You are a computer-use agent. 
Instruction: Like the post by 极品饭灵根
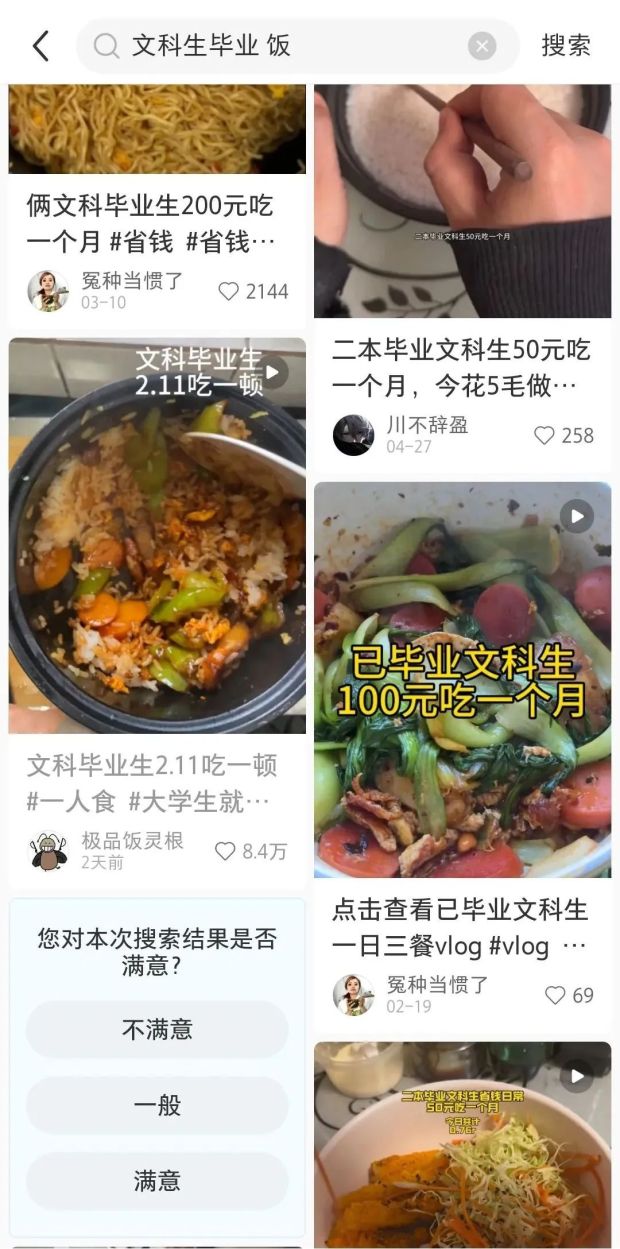(x=226, y=851)
